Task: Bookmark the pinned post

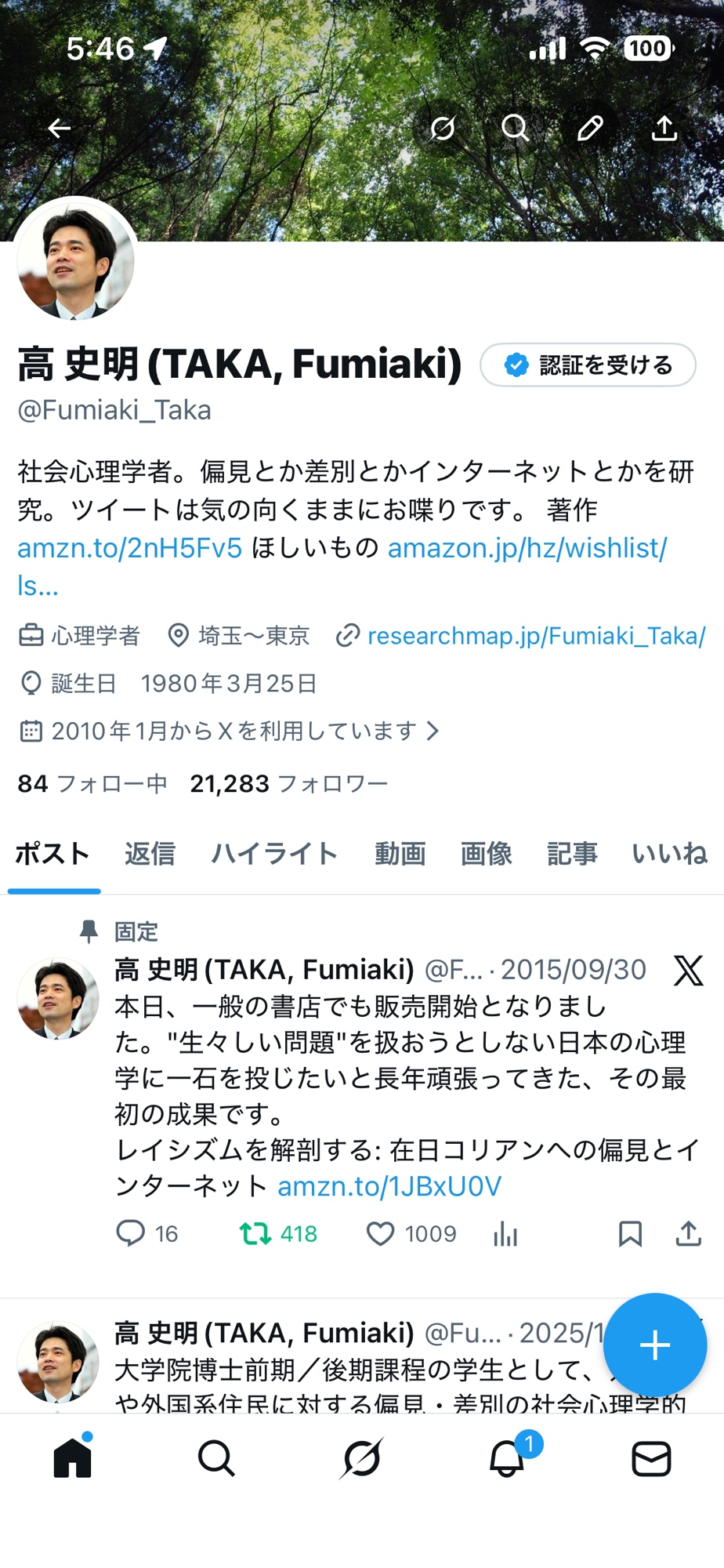Action: [x=630, y=1234]
